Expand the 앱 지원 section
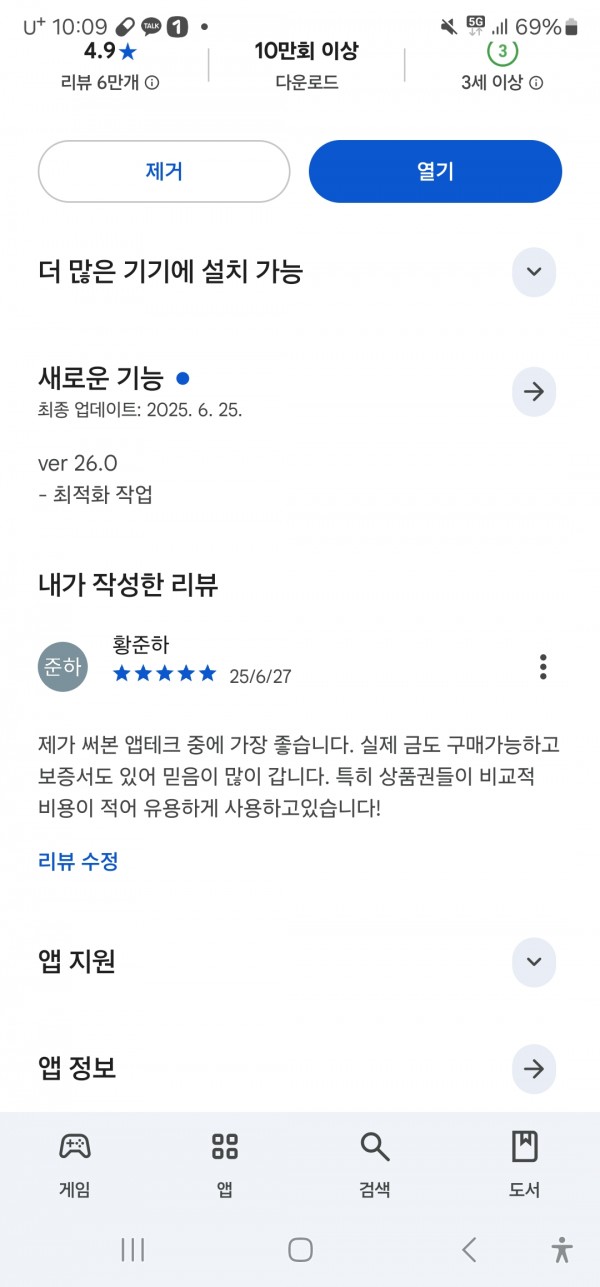This screenshot has height=1287, width=600. coord(533,962)
